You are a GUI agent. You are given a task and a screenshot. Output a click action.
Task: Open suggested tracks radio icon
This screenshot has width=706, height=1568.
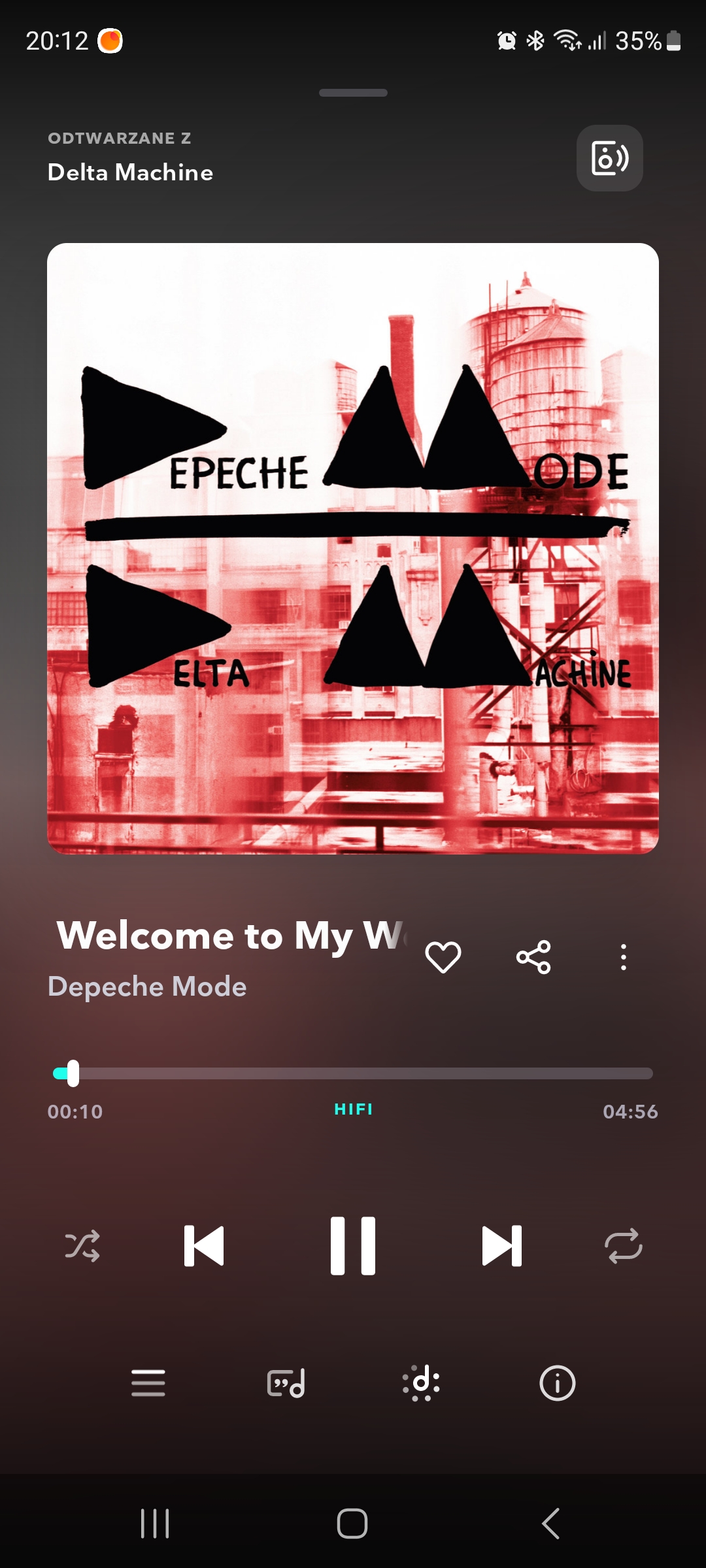tap(422, 1383)
